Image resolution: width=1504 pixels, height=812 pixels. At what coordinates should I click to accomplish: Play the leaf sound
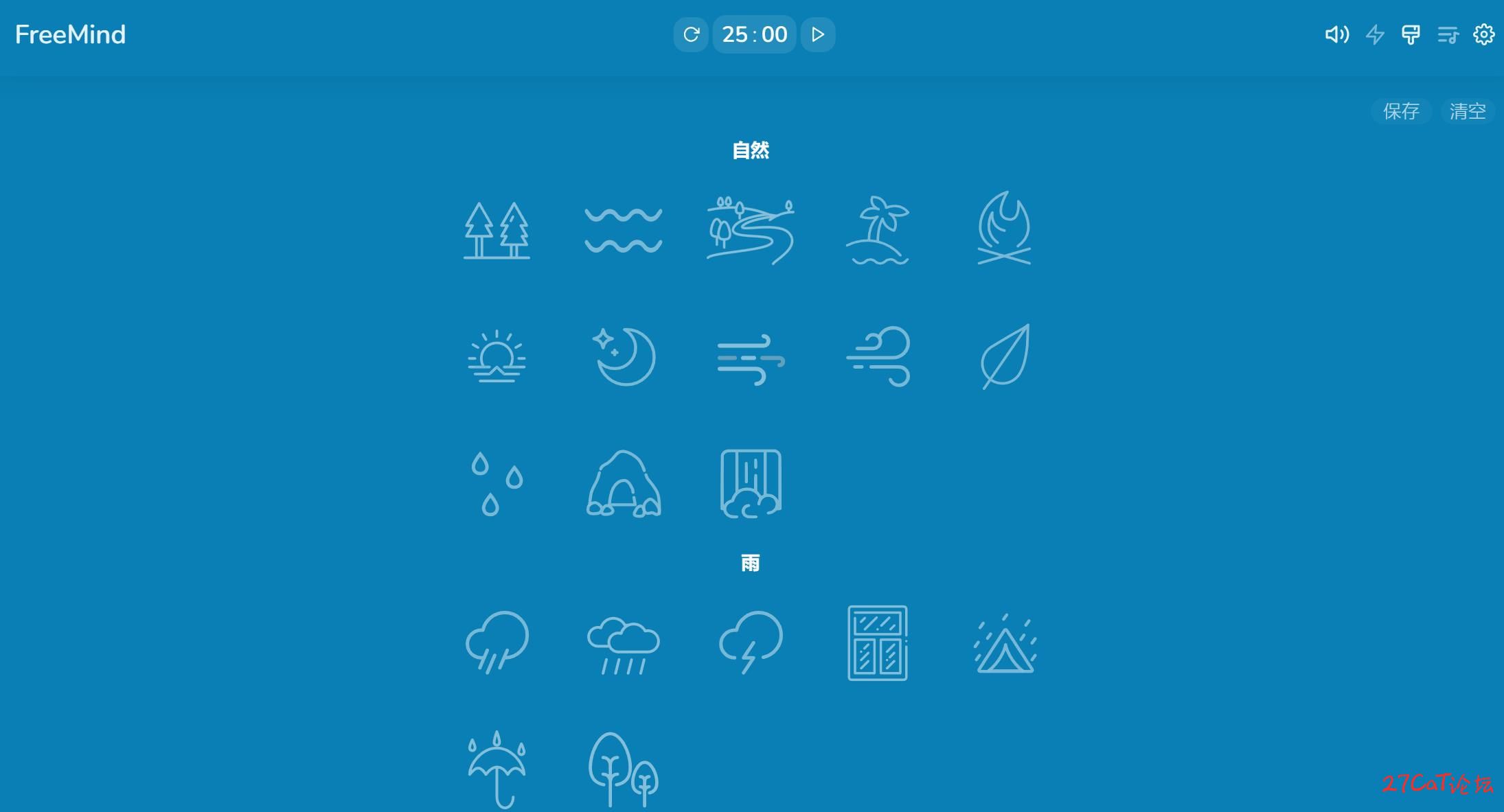(1005, 357)
